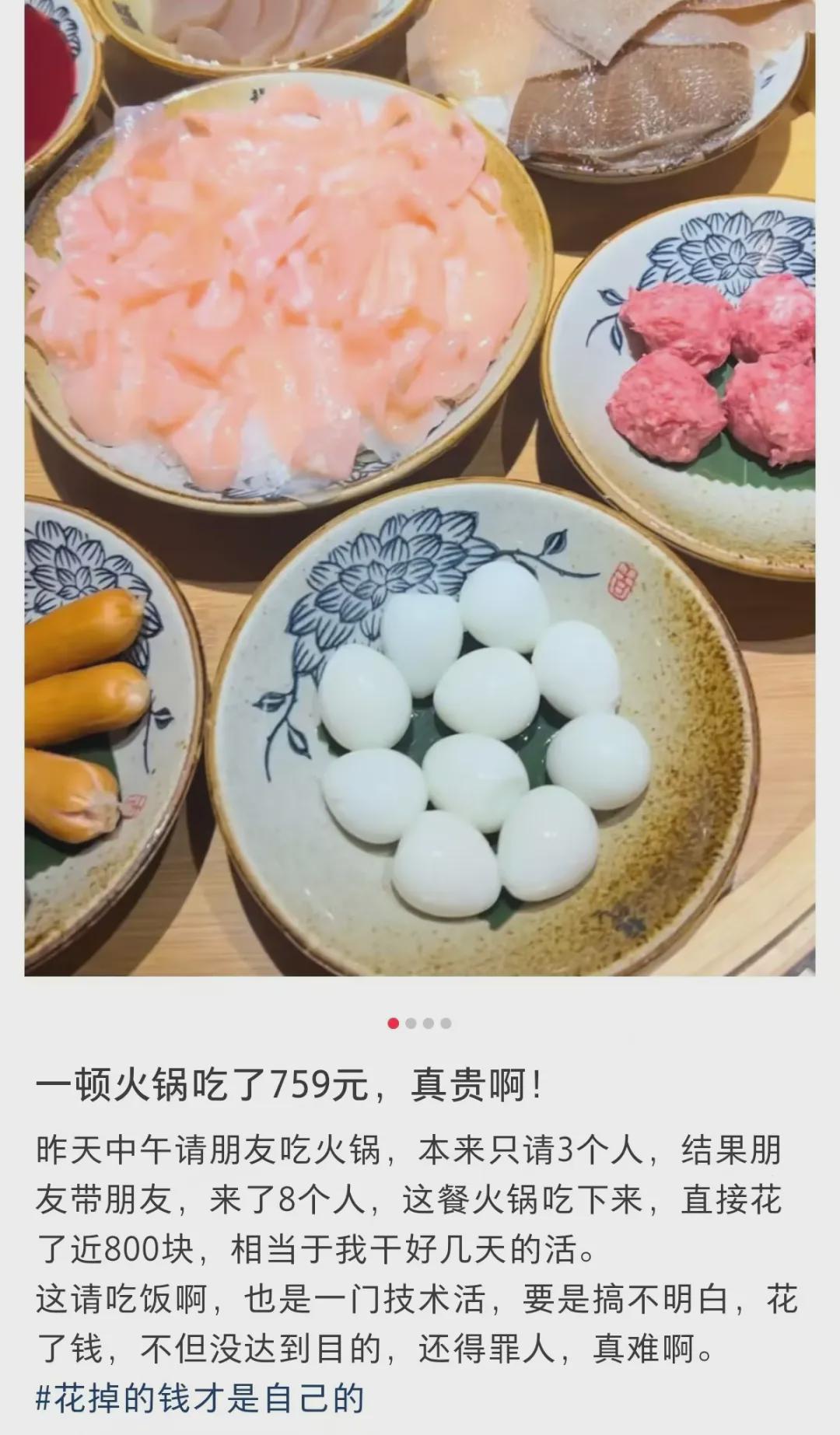Tap the photo carousel page indicator dots
The height and width of the screenshot is (1435, 840).
pos(419,1023)
